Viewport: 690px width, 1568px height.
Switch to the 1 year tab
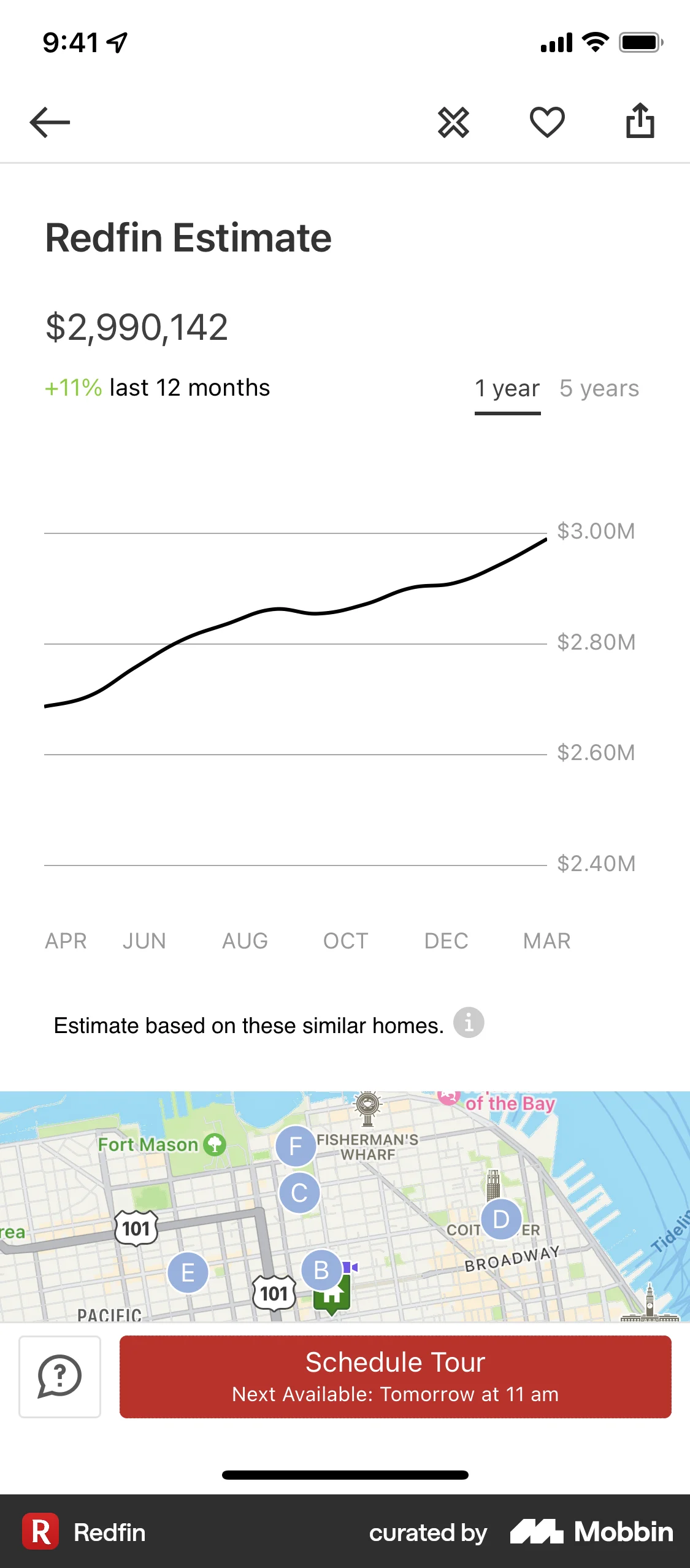[x=507, y=388]
